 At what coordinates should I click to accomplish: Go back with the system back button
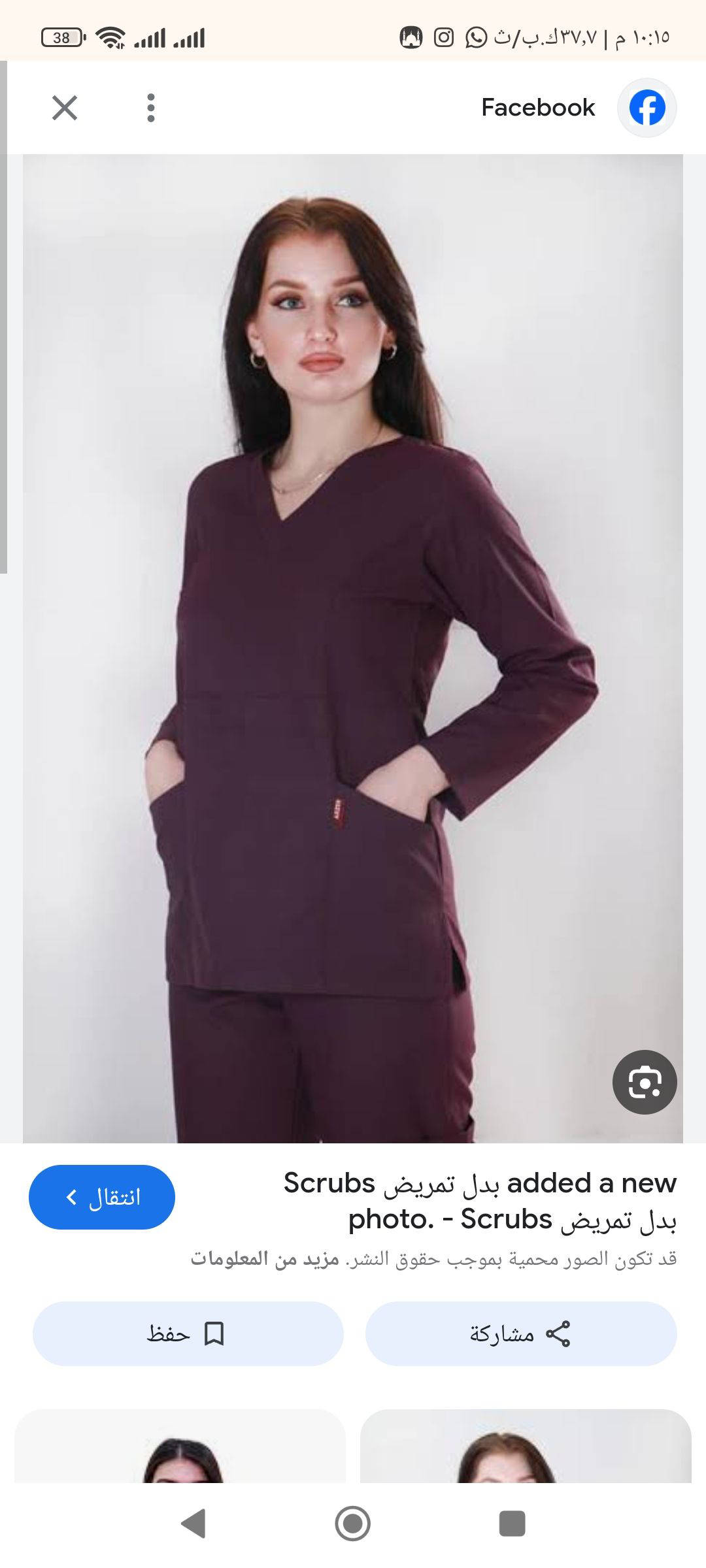click(193, 1524)
